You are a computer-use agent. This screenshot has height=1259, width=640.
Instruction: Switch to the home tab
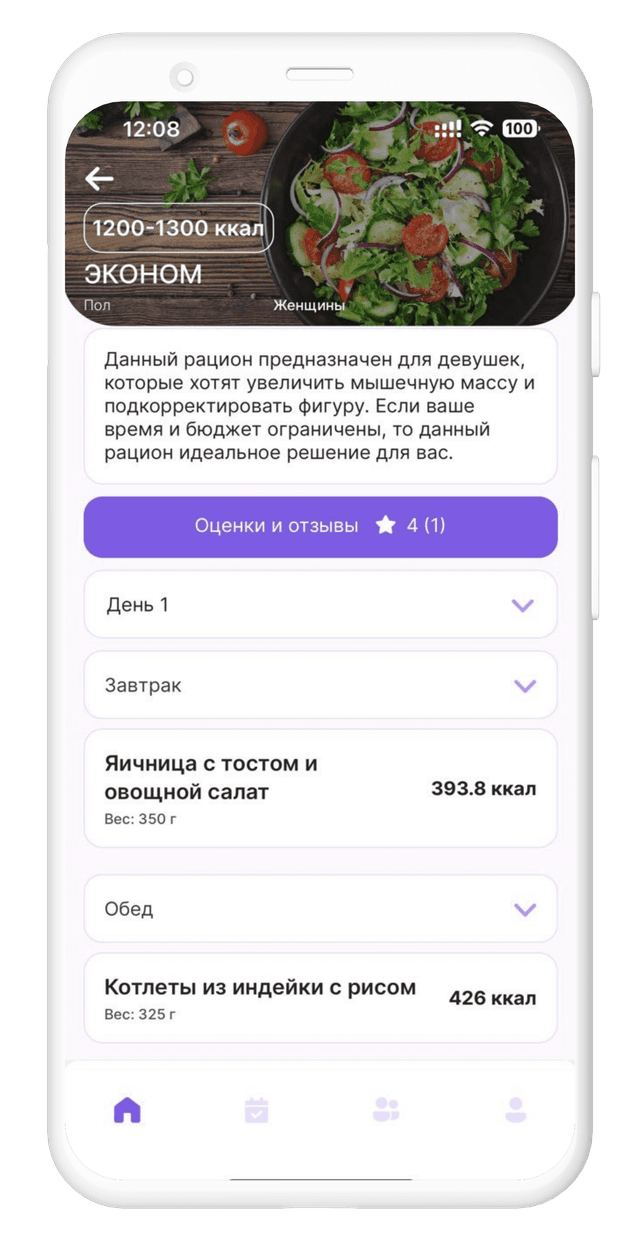pos(128,1110)
